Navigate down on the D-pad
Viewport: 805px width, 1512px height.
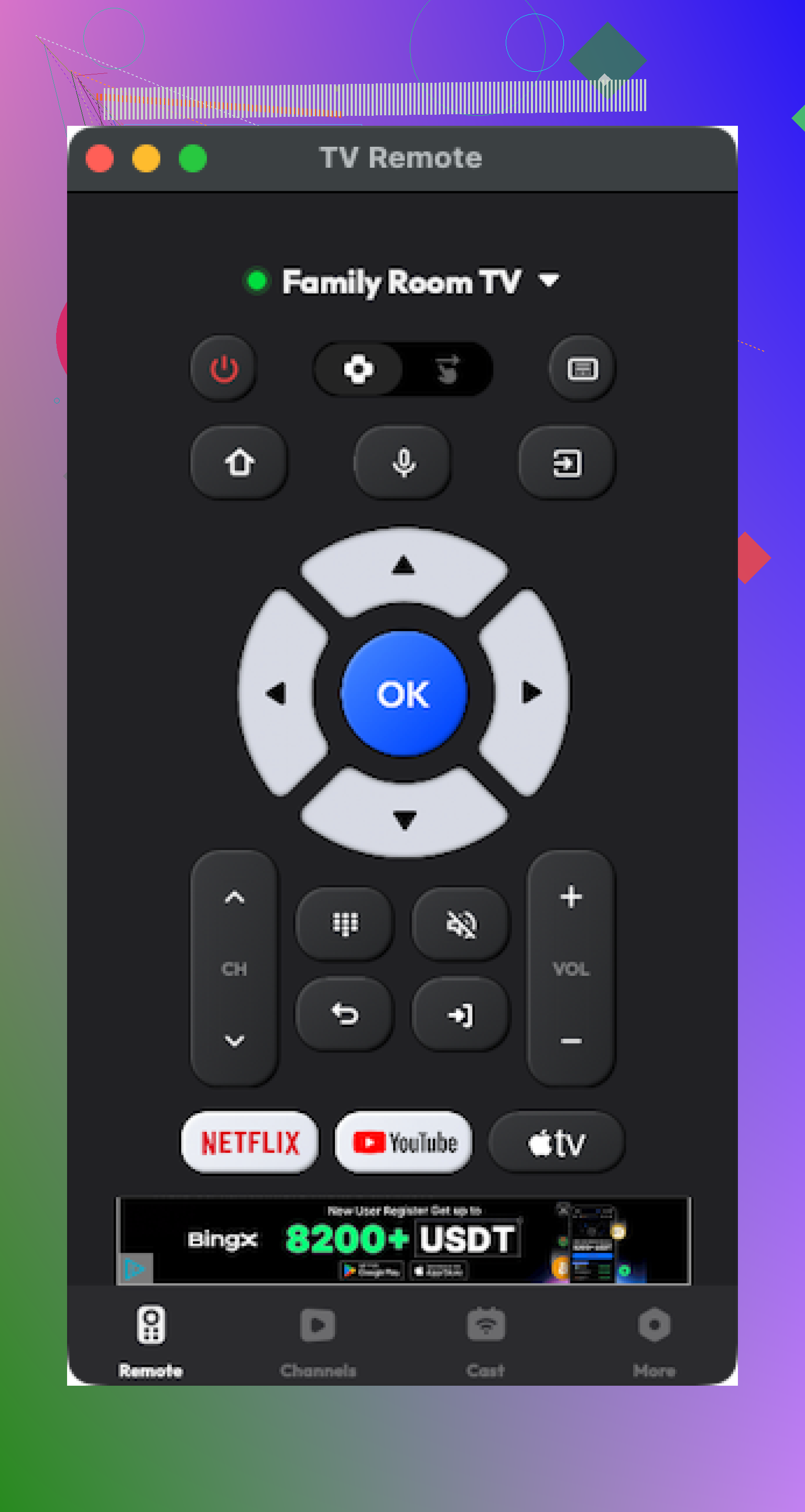tap(404, 819)
